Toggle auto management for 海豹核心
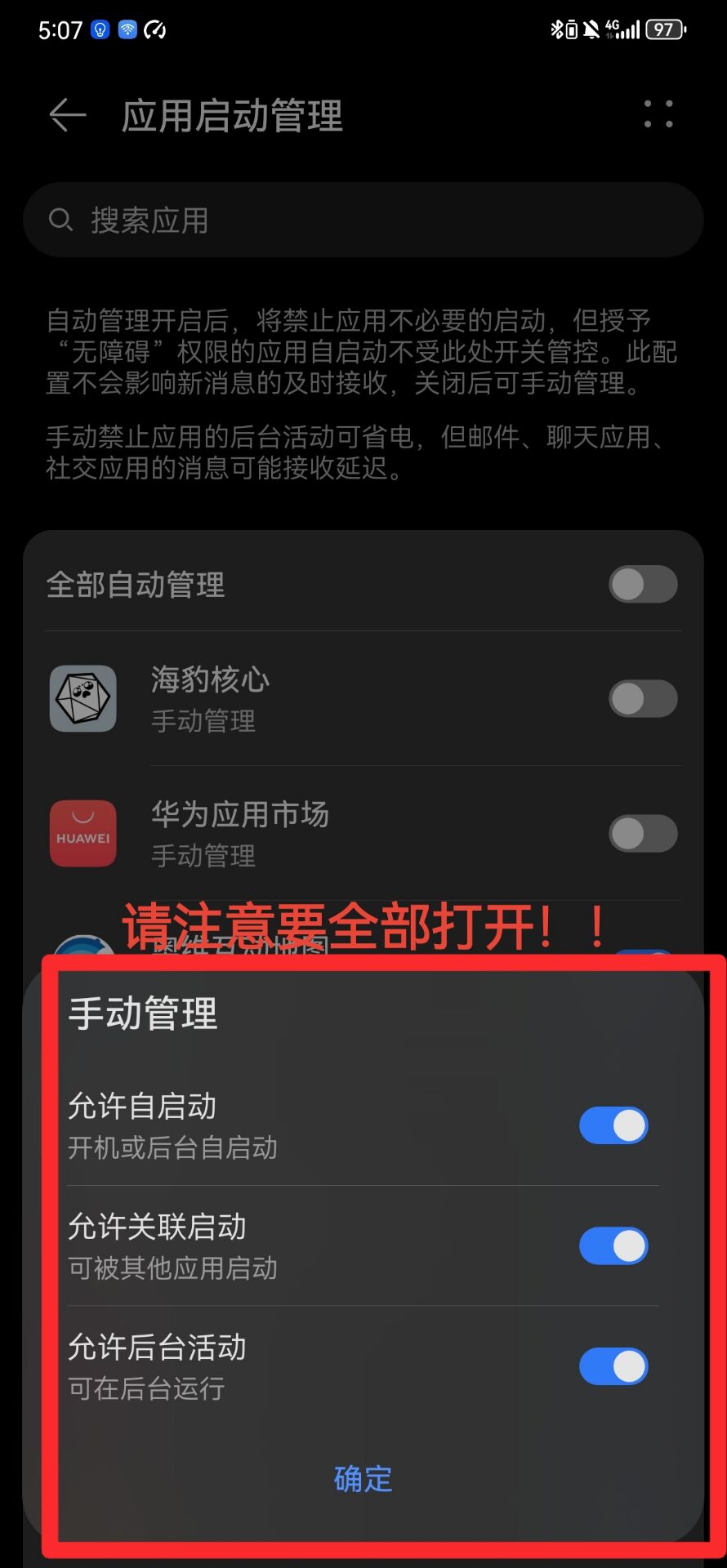Image resolution: width=727 pixels, height=1568 pixels. (x=643, y=699)
